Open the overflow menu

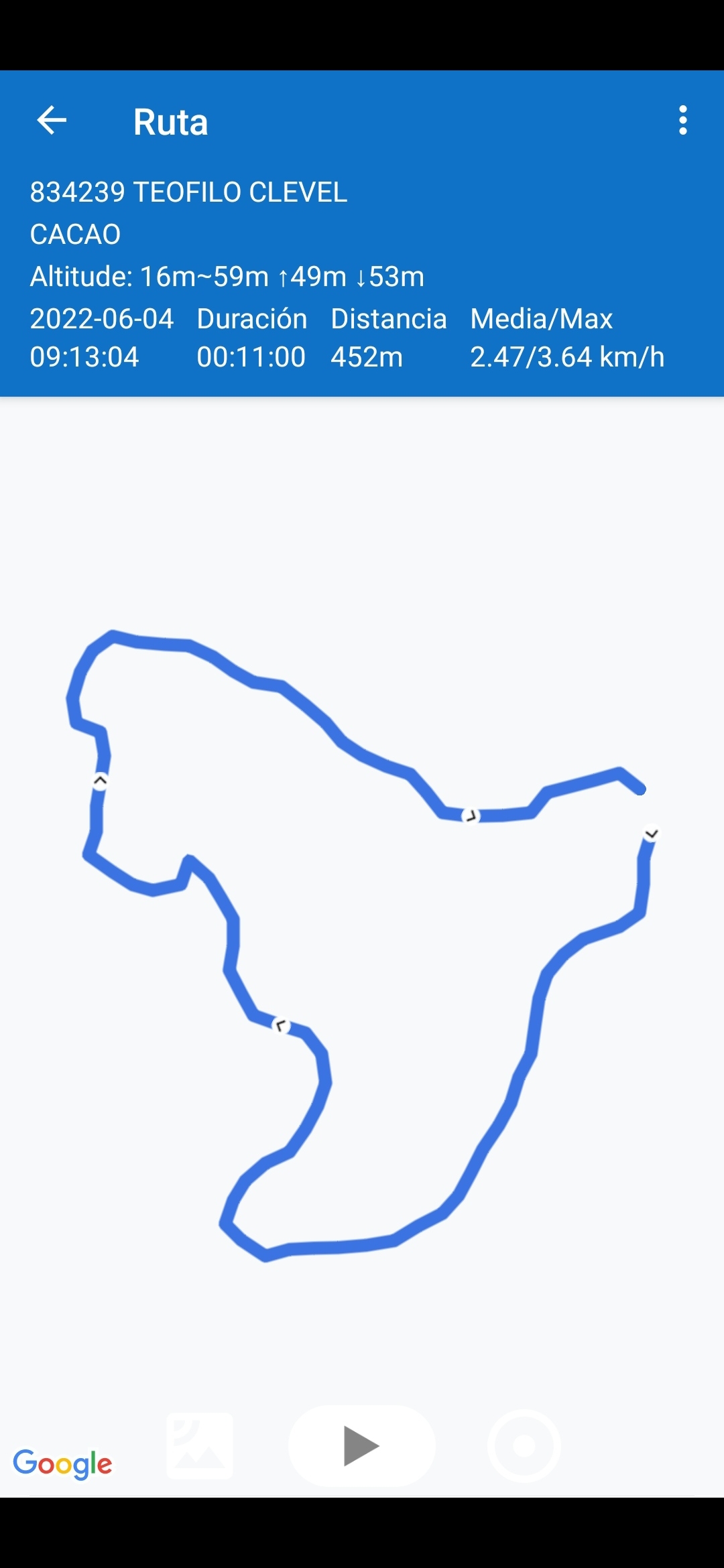[682, 121]
